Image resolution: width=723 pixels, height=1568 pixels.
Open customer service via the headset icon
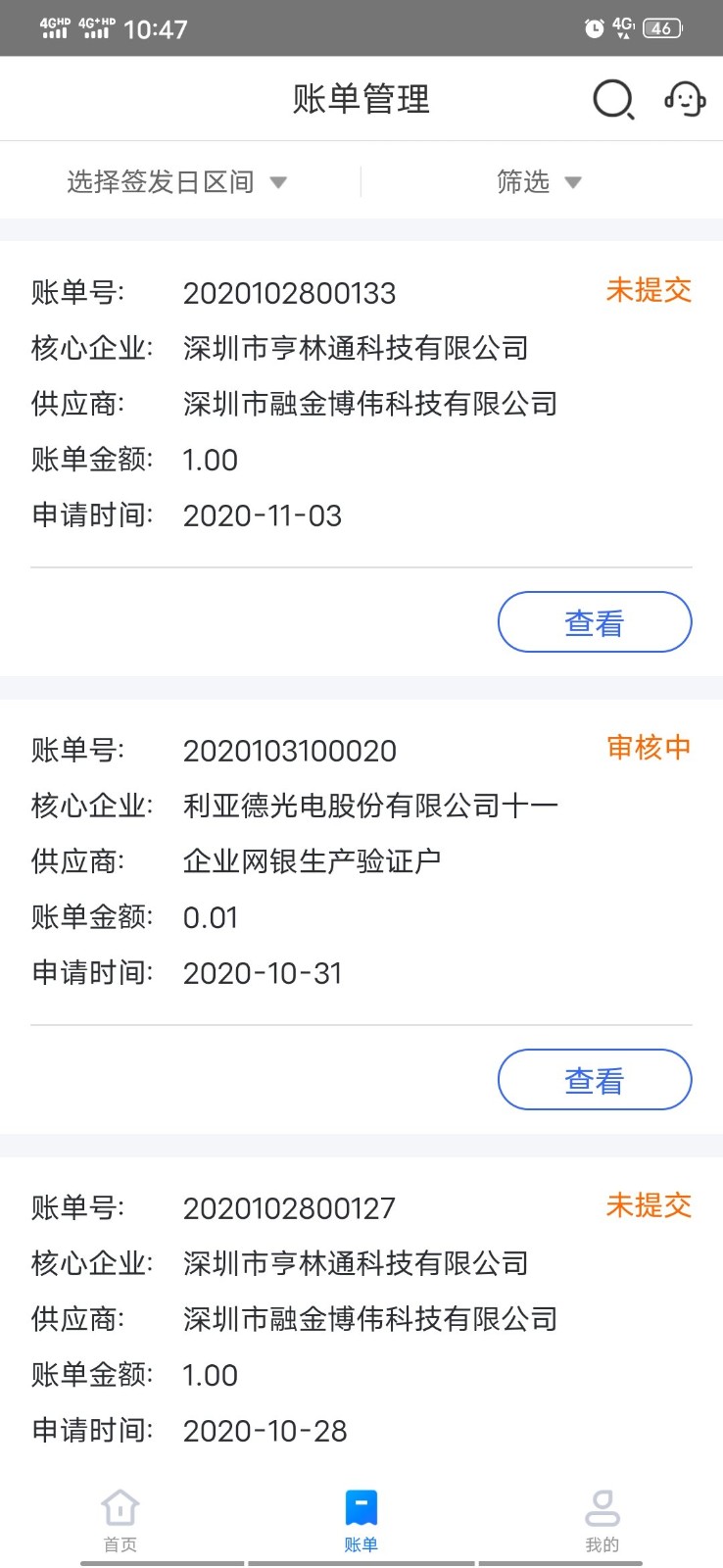[x=684, y=99]
